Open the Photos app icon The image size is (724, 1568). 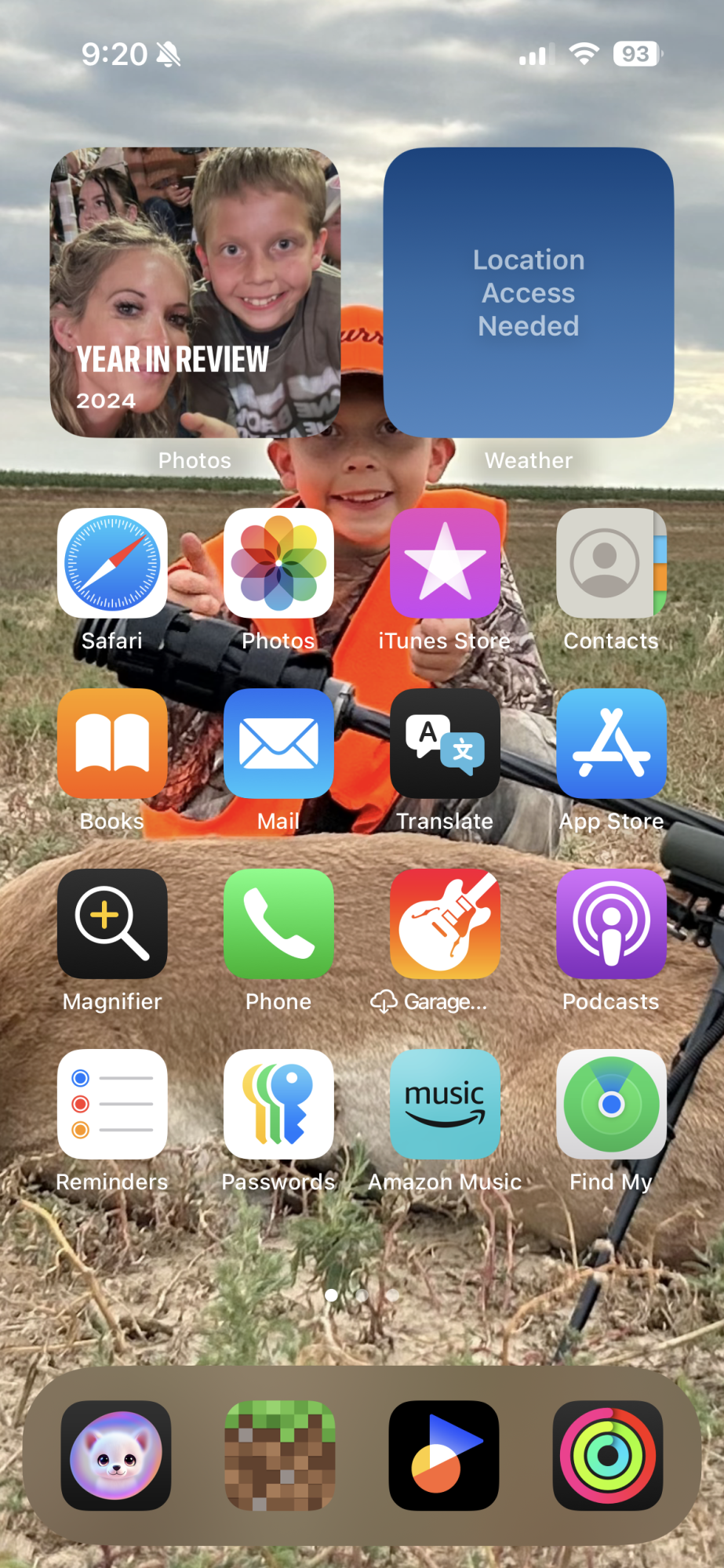pyautogui.click(x=278, y=563)
